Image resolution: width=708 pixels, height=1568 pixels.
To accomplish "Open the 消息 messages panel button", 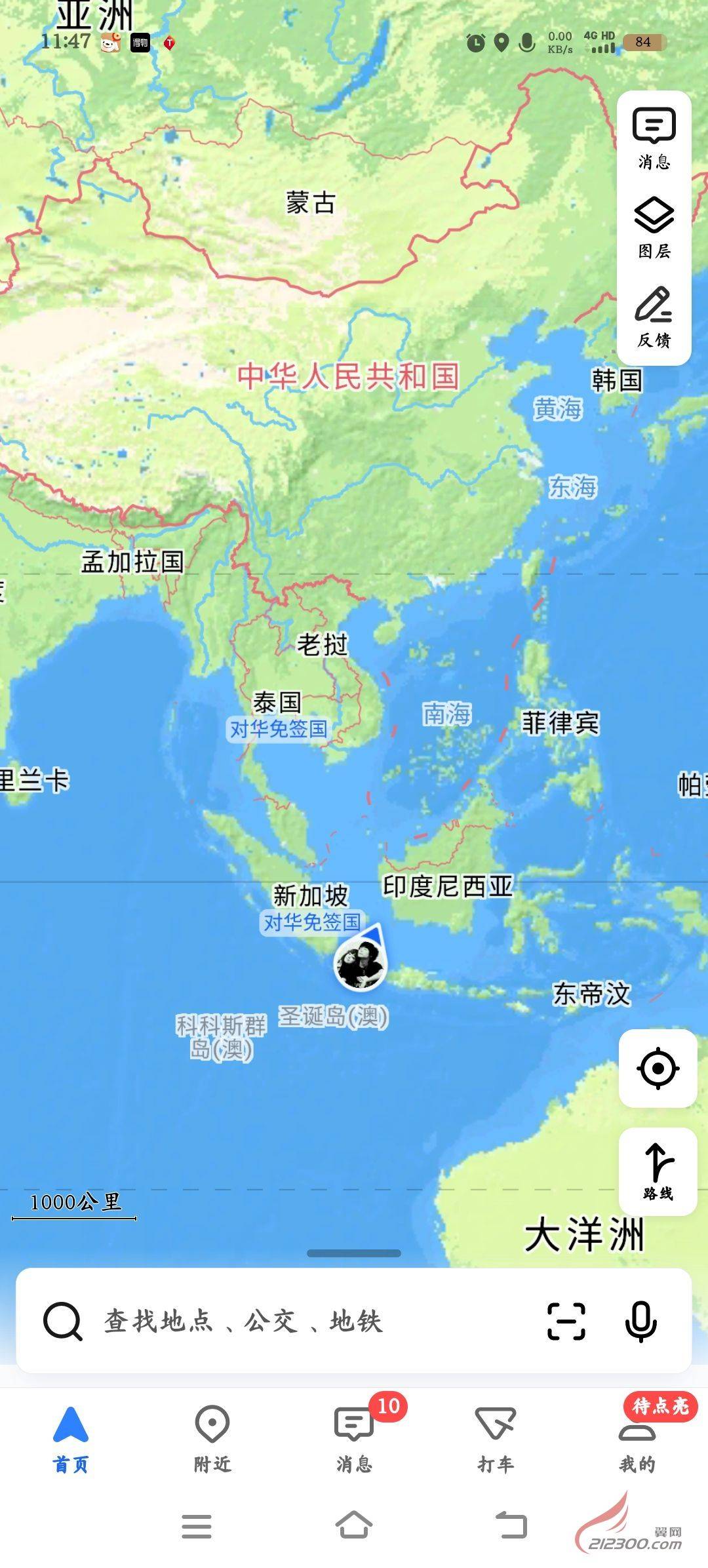I will tap(654, 138).
